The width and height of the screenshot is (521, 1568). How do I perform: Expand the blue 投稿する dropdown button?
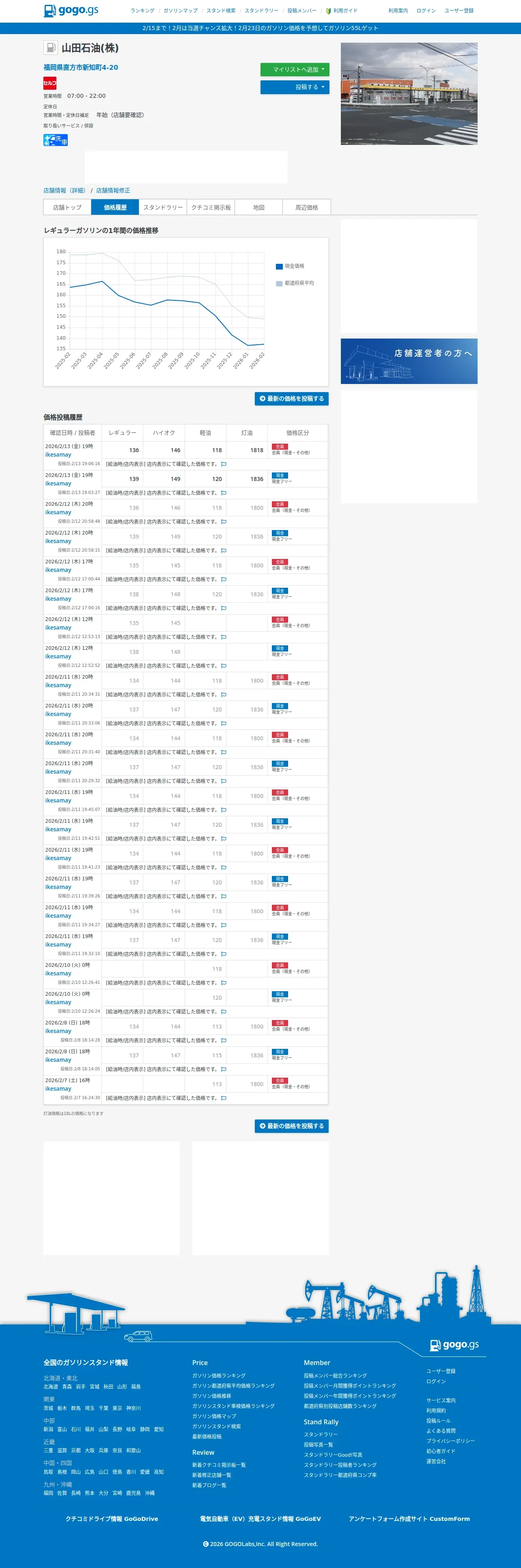(295, 87)
